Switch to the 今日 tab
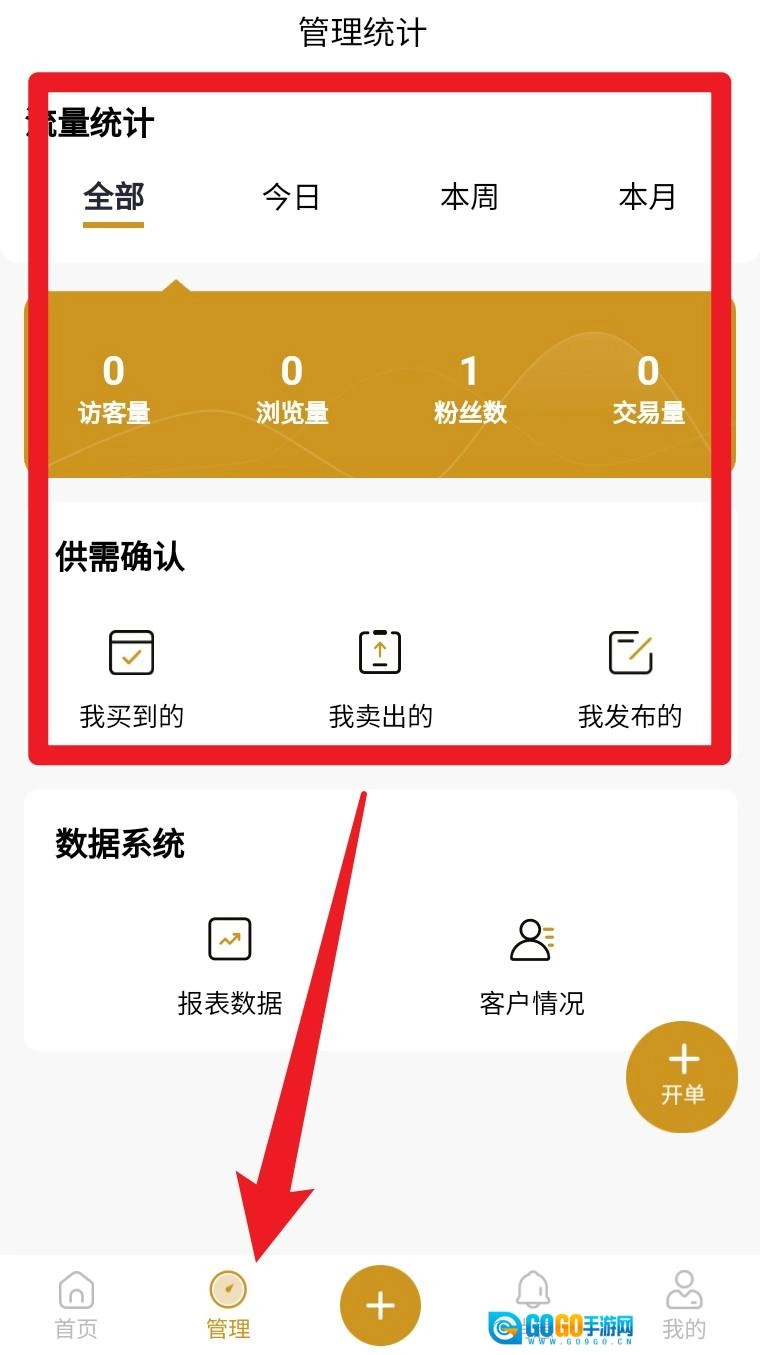Image resolution: width=760 pixels, height=1355 pixels. [x=291, y=197]
